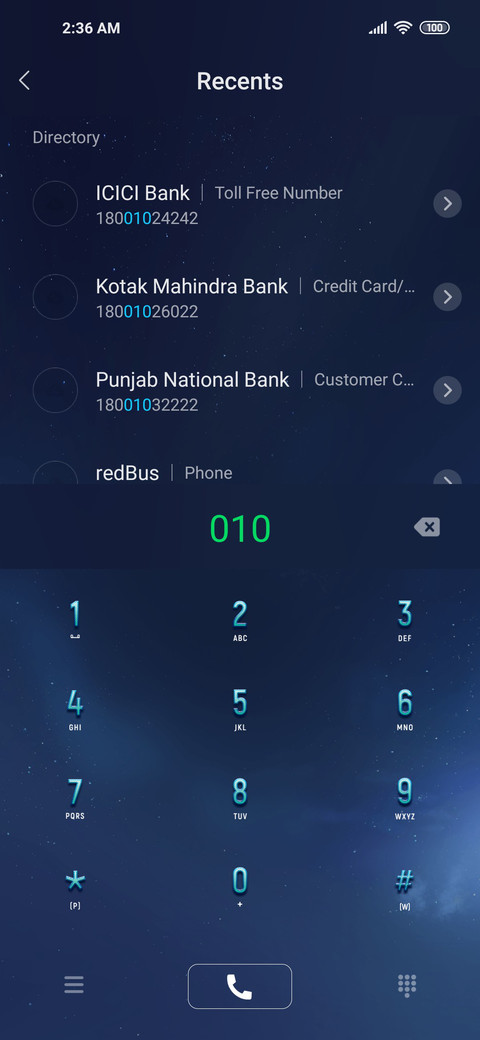This screenshot has width=480, height=1040.
Task: Dial digit 1 on keypad
Action: (x=75, y=619)
